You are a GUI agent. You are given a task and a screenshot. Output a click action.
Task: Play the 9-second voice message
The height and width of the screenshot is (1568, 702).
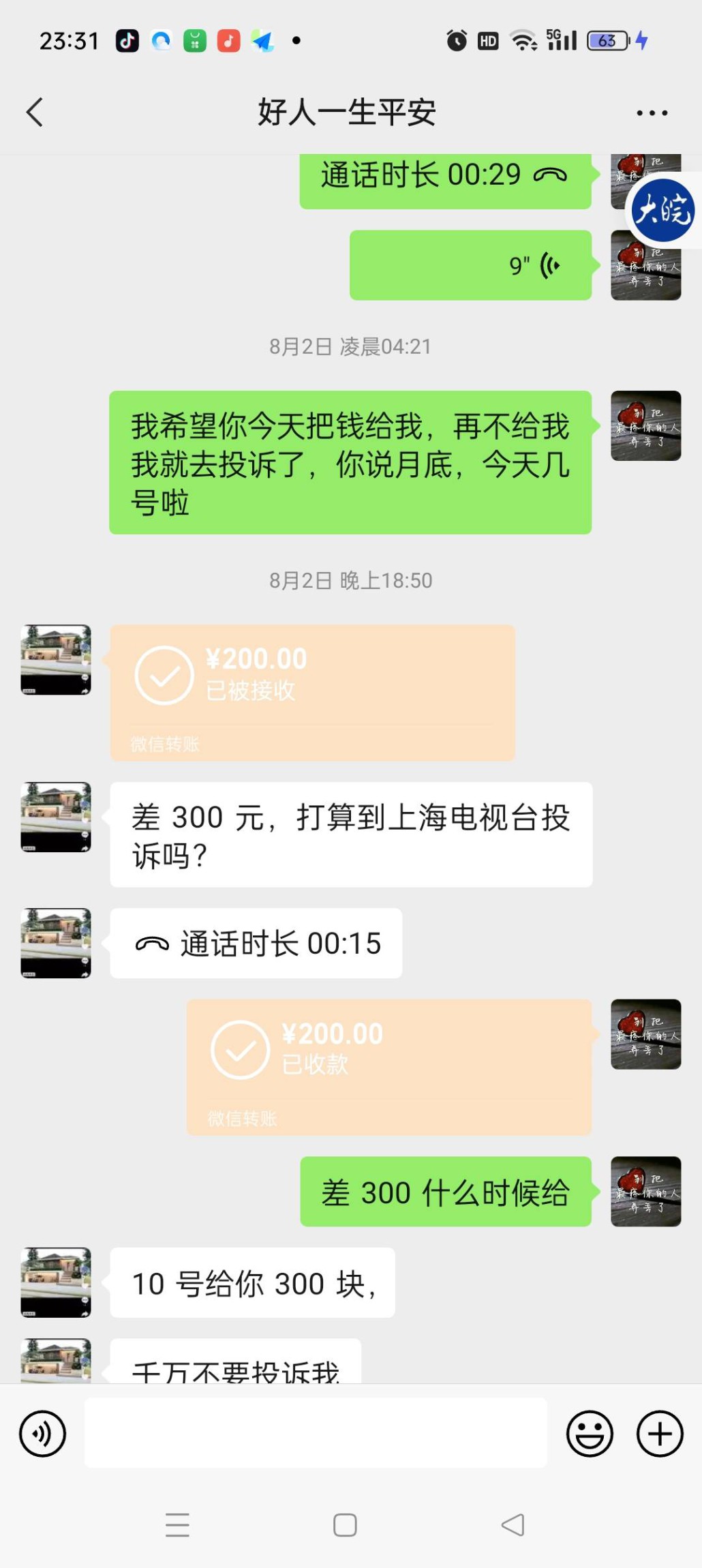tap(470, 265)
